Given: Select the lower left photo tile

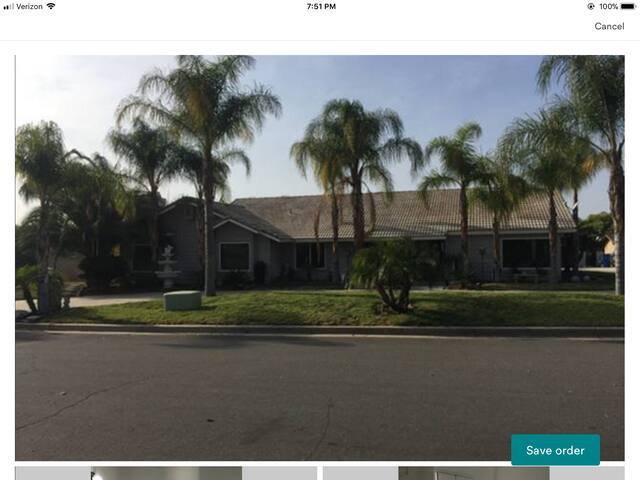Looking at the screenshot, I should coord(166,473).
